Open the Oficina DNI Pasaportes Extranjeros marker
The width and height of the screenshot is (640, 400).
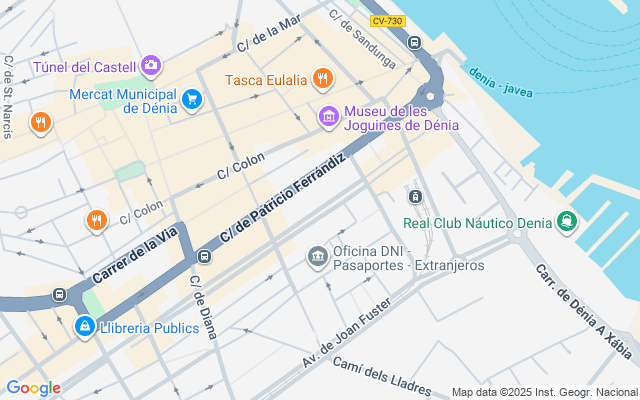click(x=317, y=257)
